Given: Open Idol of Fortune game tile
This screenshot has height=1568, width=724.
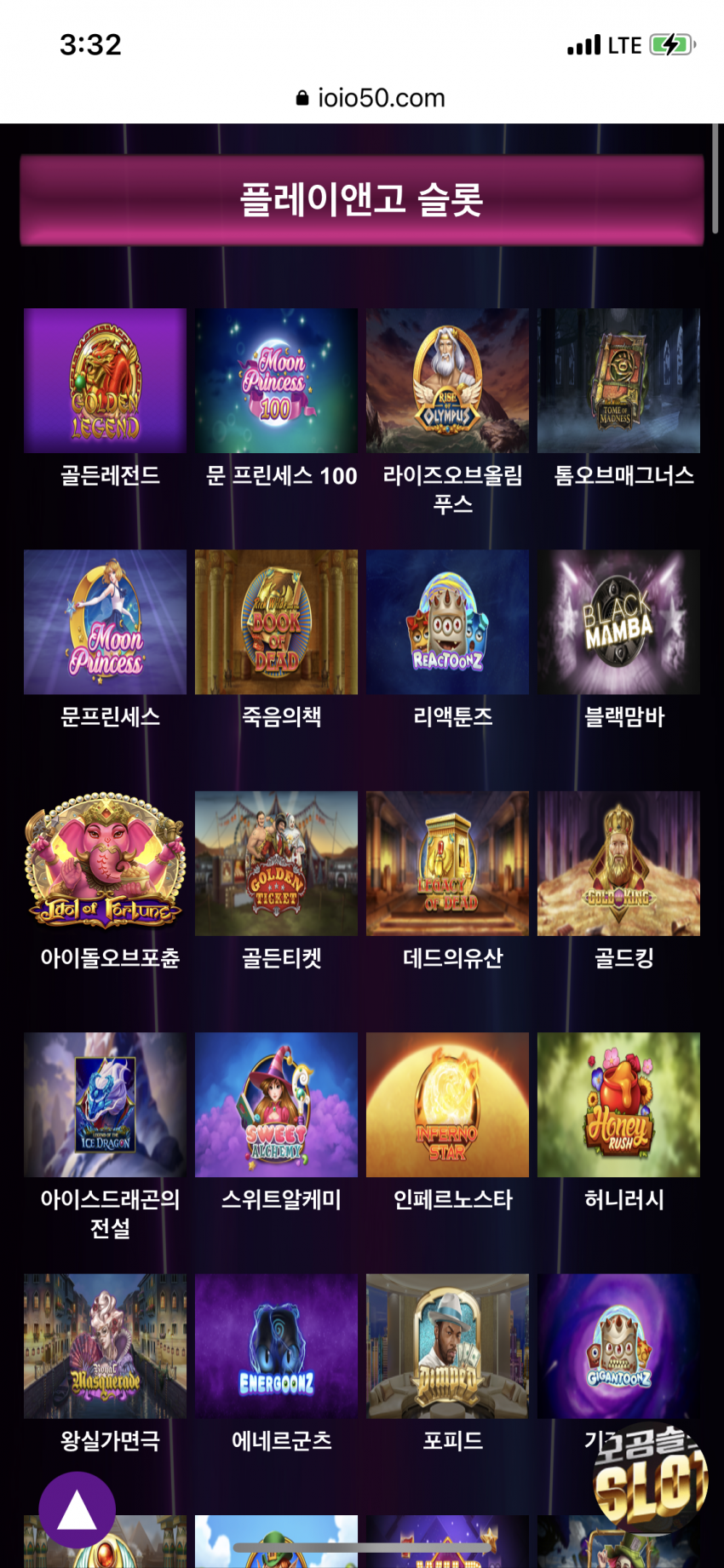Looking at the screenshot, I should pos(105,863).
